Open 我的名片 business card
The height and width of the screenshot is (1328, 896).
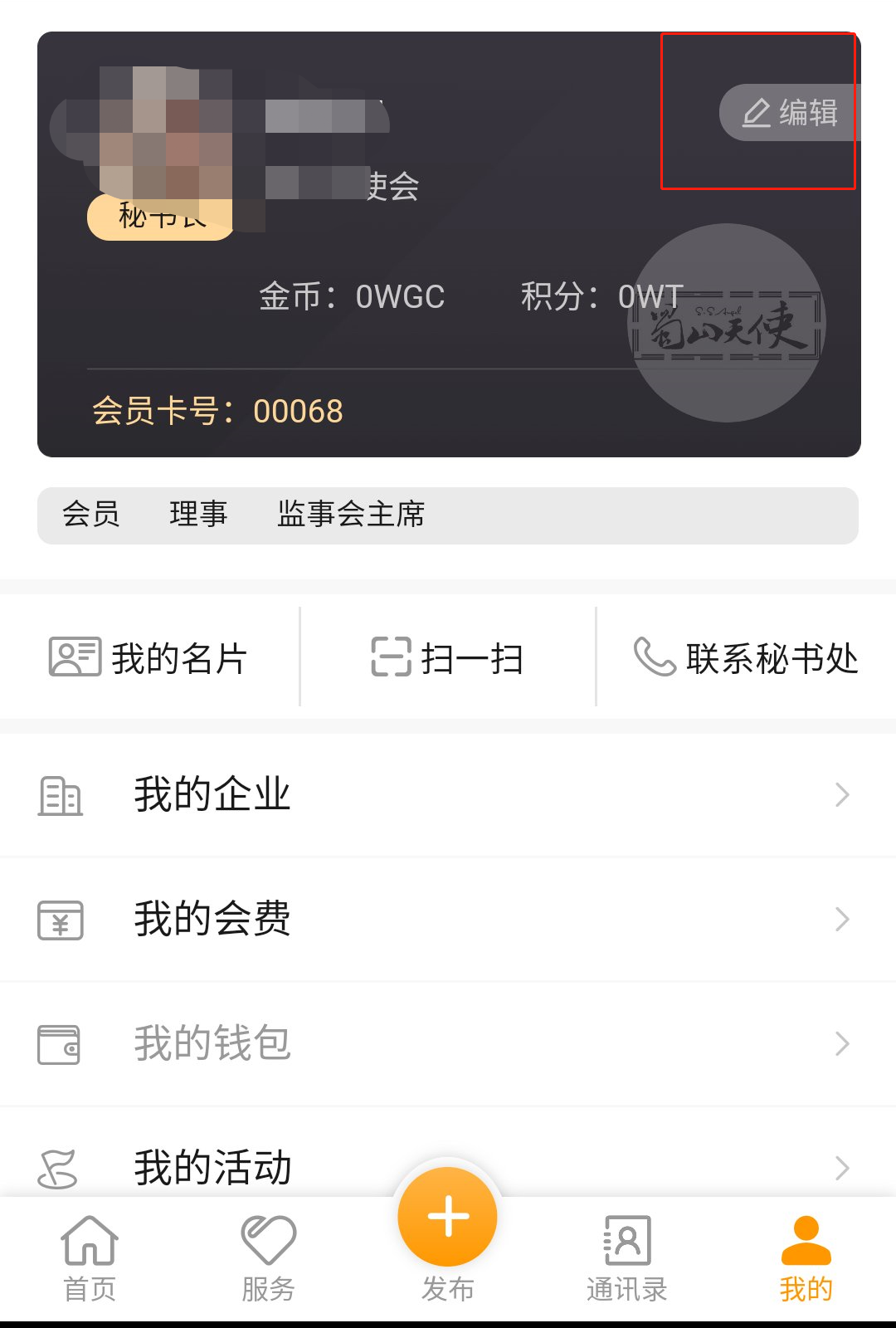coord(149,658)
